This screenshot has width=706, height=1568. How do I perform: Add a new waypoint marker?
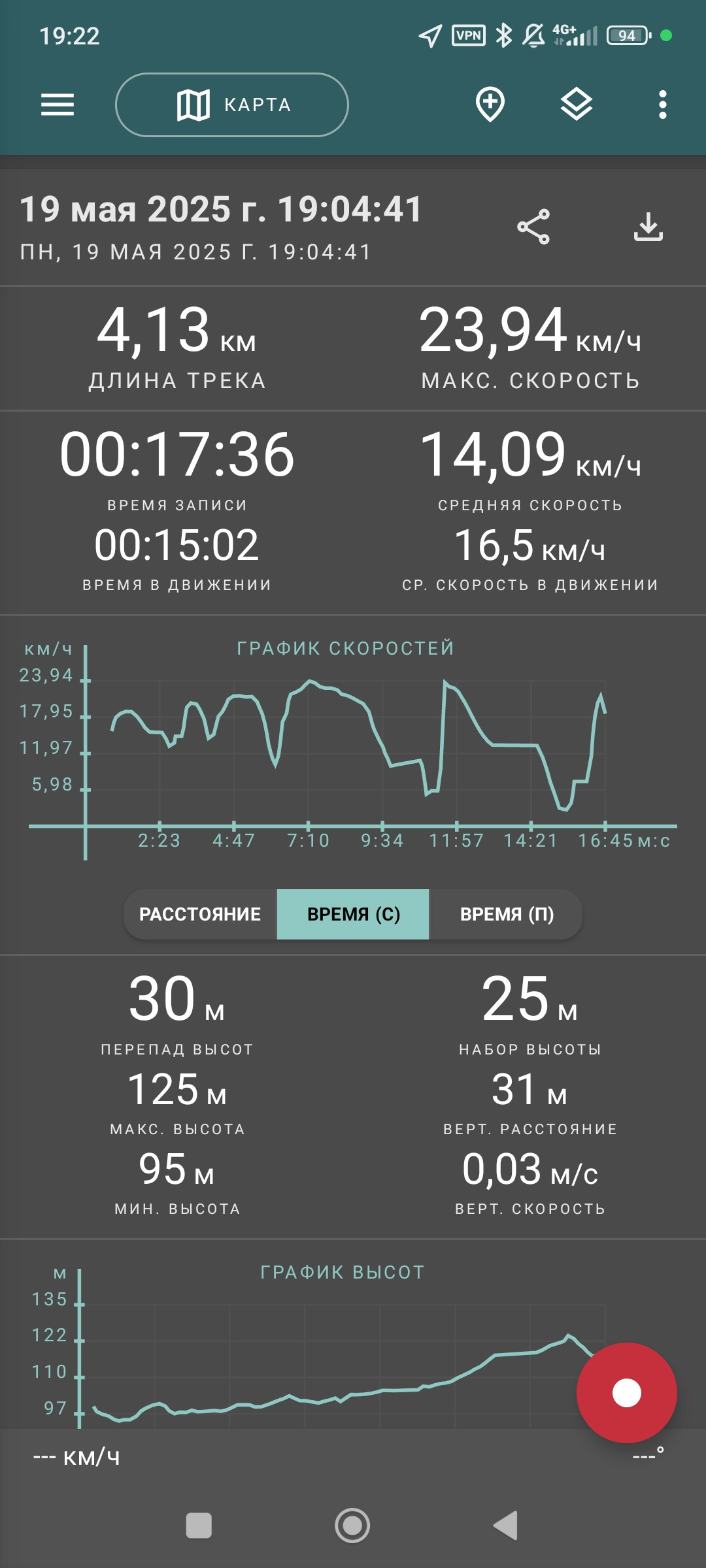click(x=490, y=105)
